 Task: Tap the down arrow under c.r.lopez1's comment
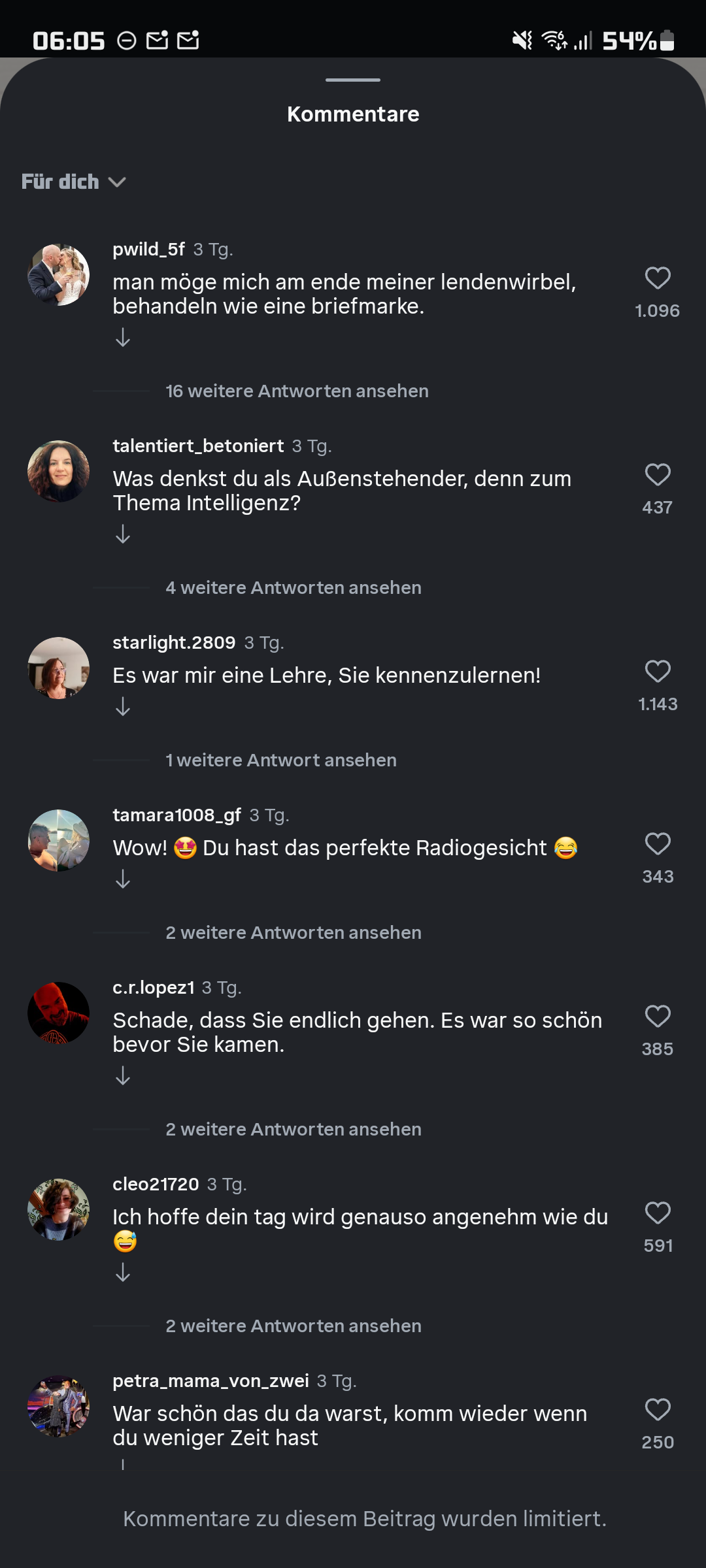[x=123, y=1076]
